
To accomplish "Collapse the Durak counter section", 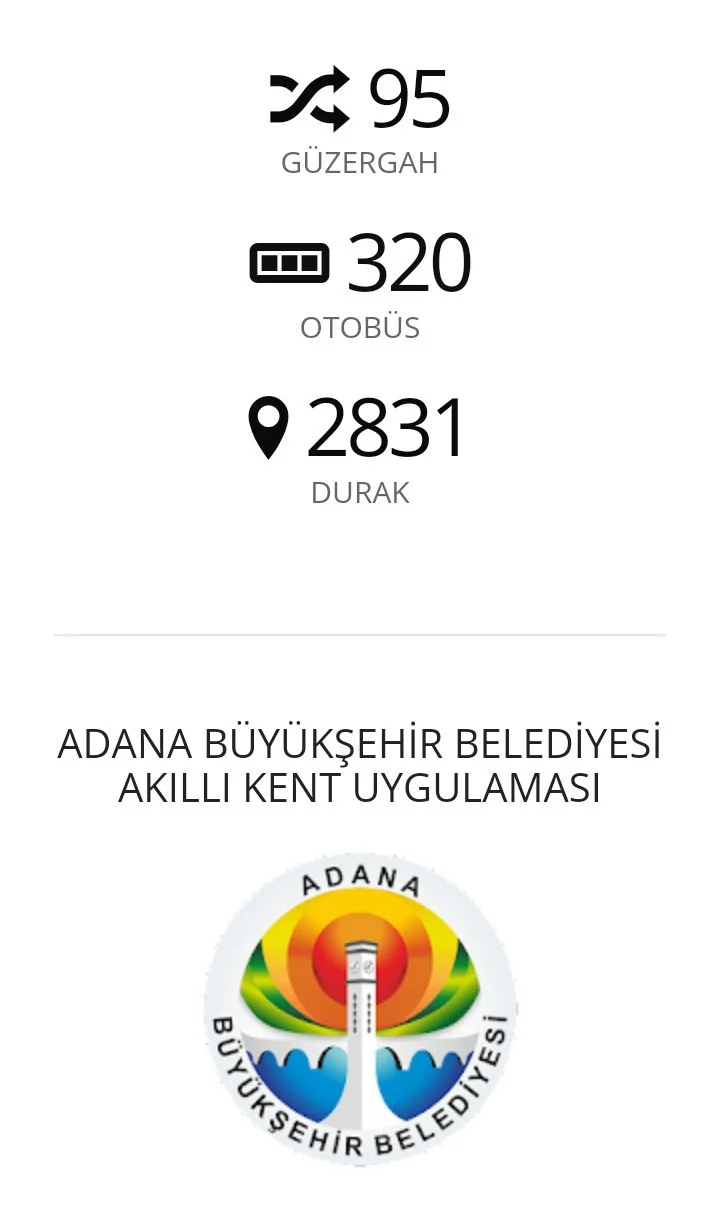I will (x=360, y=455).
